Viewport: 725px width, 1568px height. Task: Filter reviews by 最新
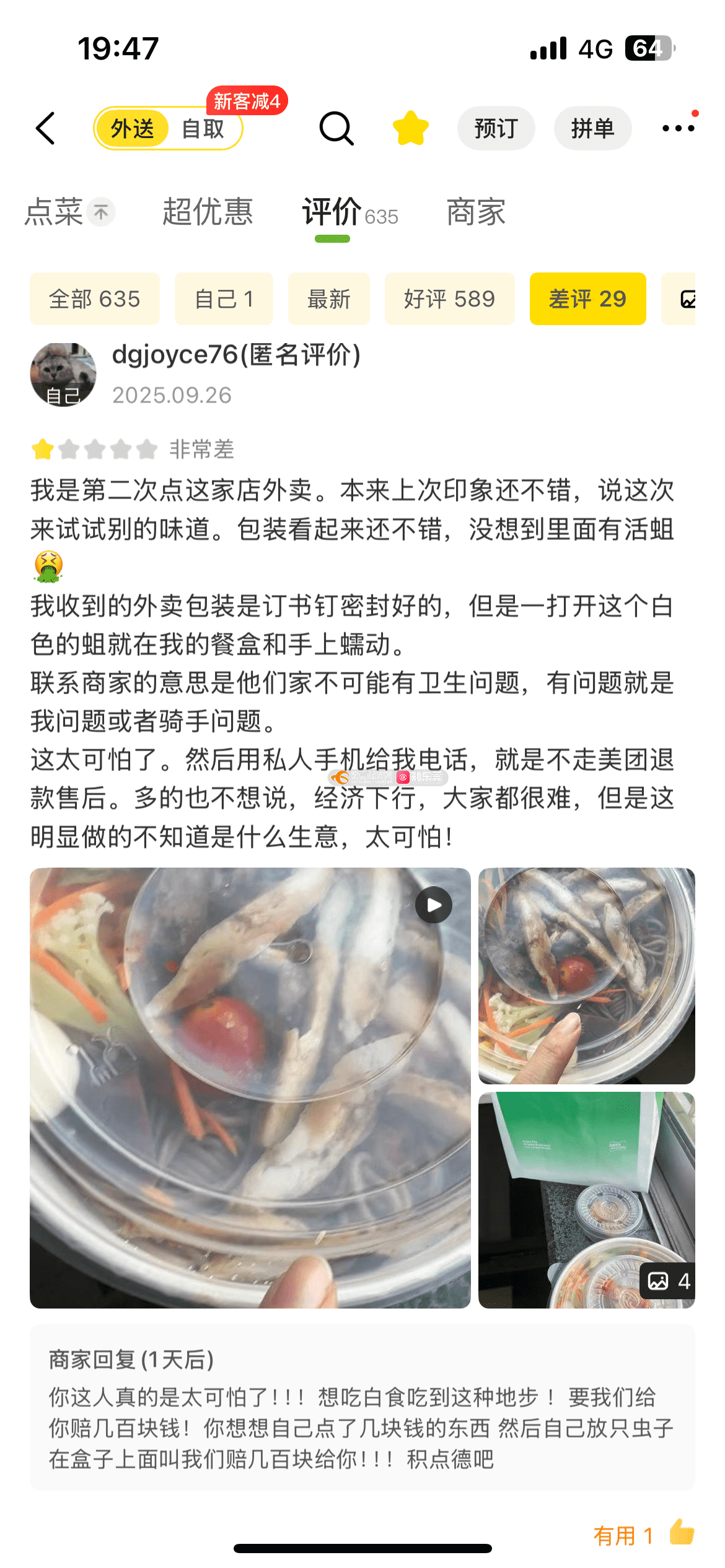click(328, 299)
